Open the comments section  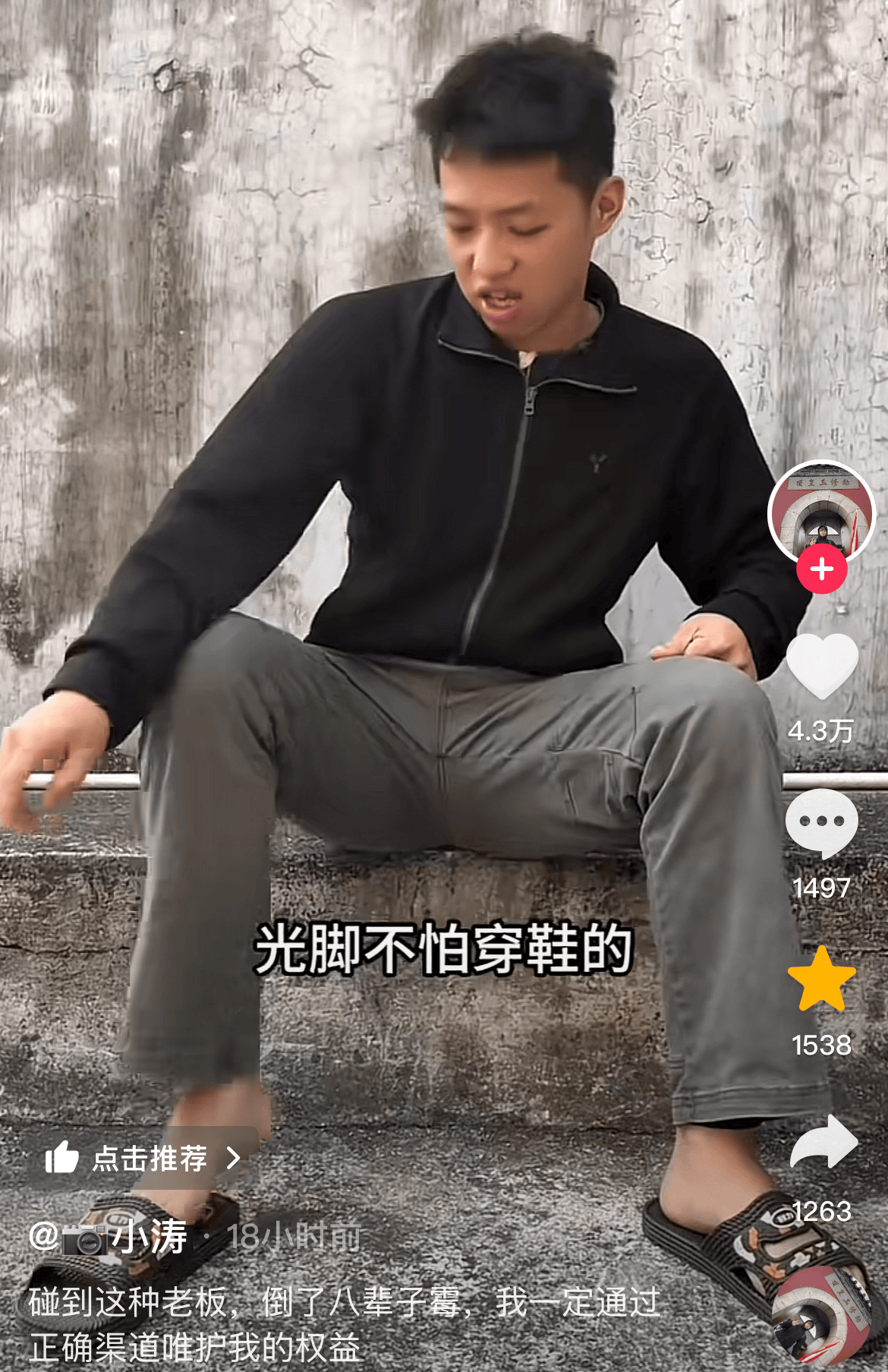[821, 823]
